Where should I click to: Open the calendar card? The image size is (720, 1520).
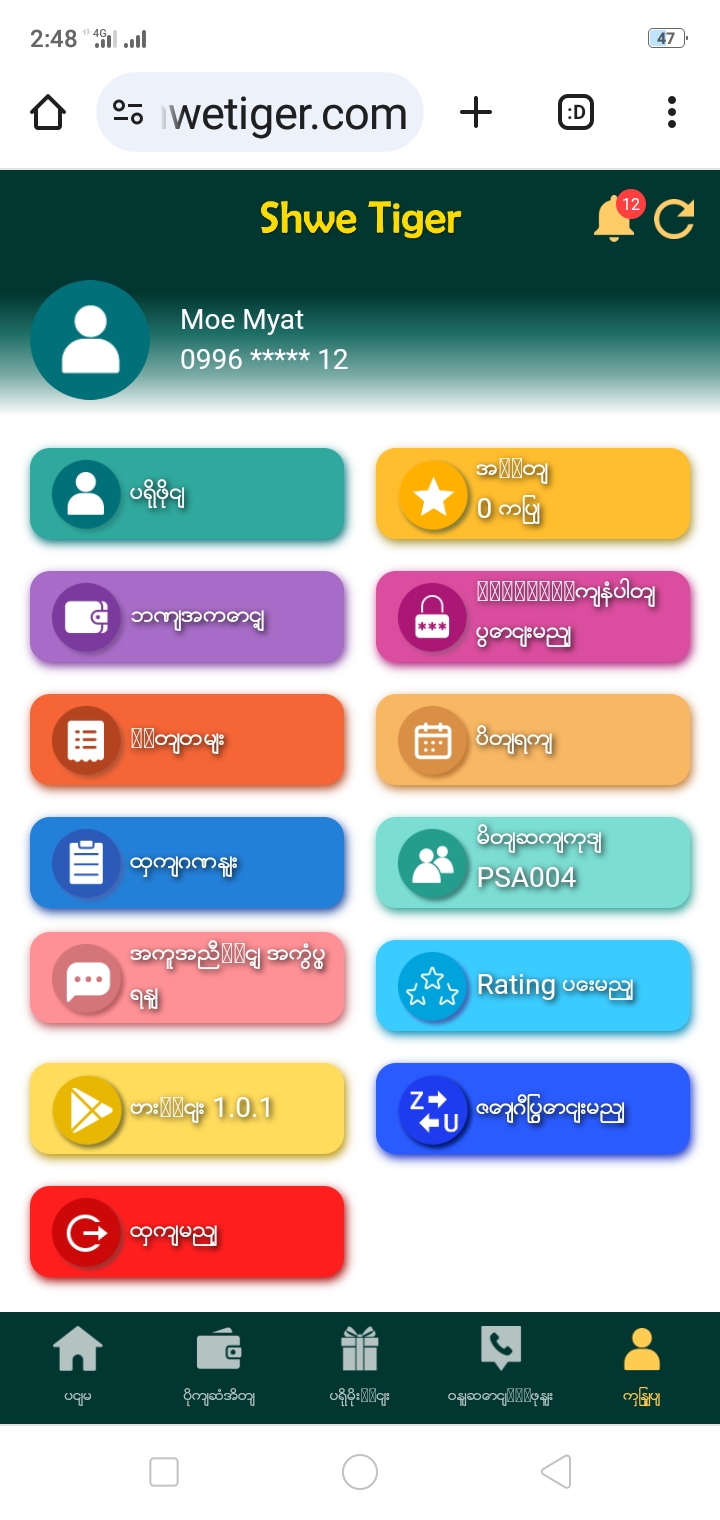coord(533,740)
